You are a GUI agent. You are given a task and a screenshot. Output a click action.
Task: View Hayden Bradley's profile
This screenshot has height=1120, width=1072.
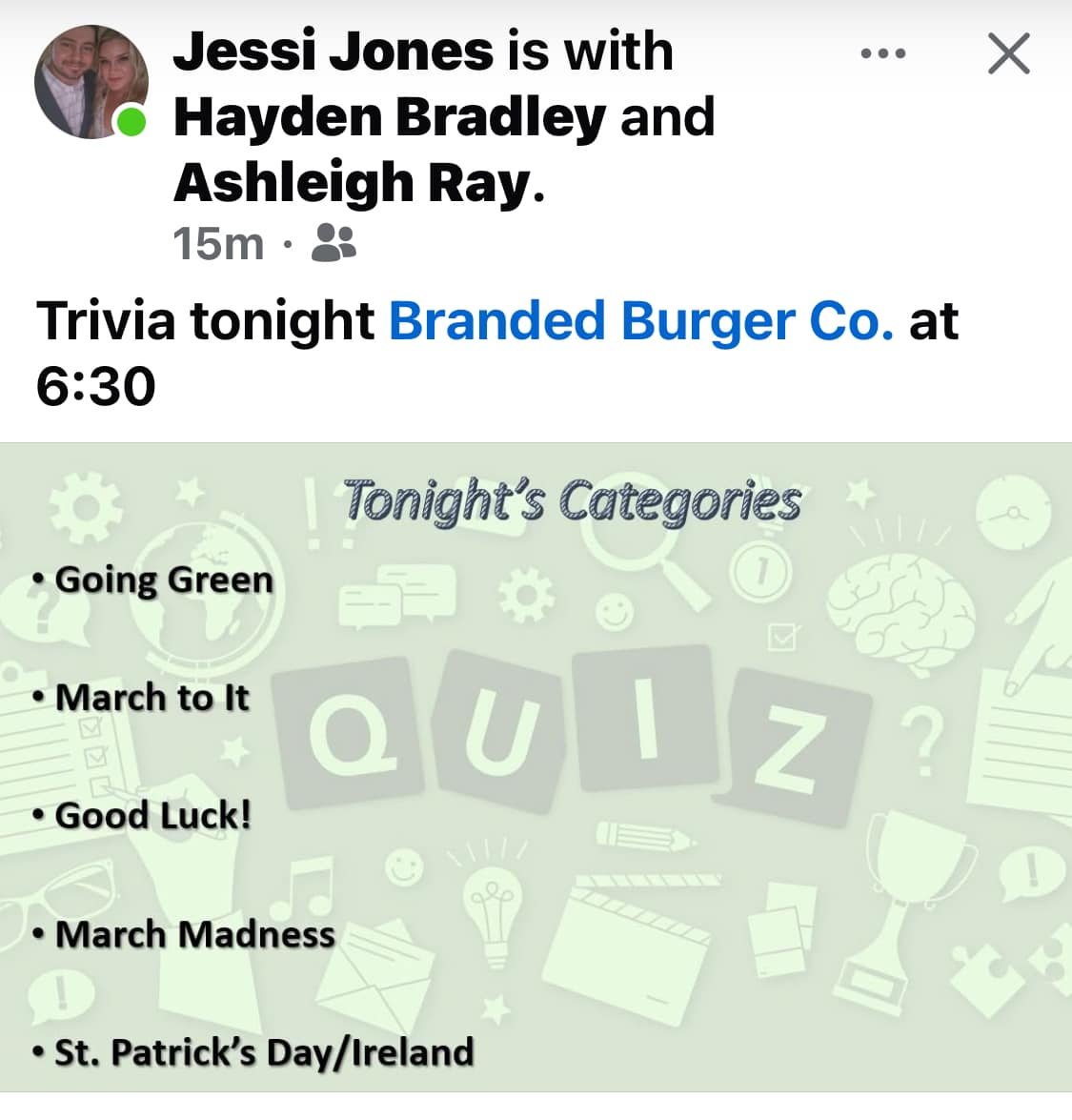click(x=389, y=116)
